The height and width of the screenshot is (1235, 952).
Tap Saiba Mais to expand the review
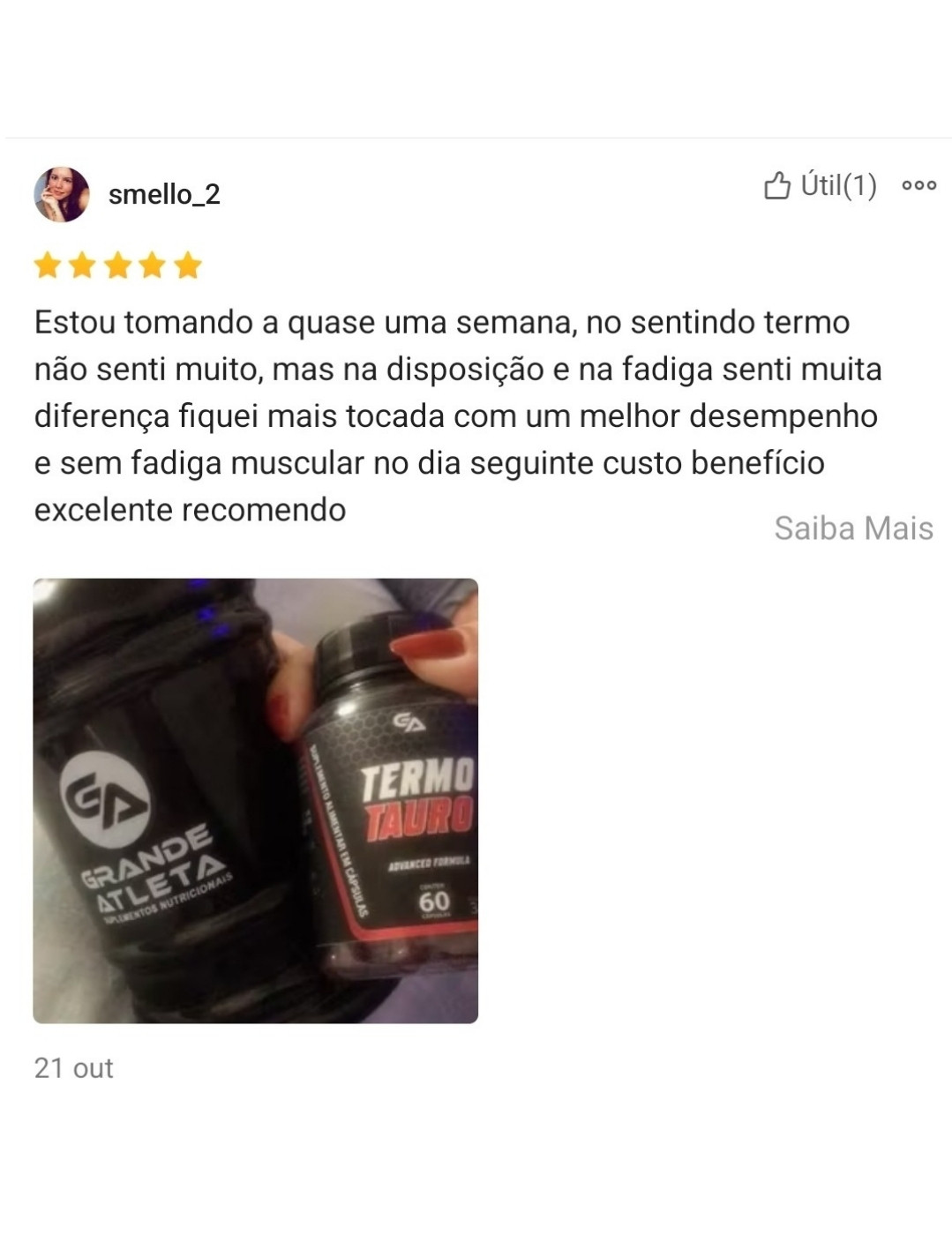pyautogui.click(x=853, y=528)
